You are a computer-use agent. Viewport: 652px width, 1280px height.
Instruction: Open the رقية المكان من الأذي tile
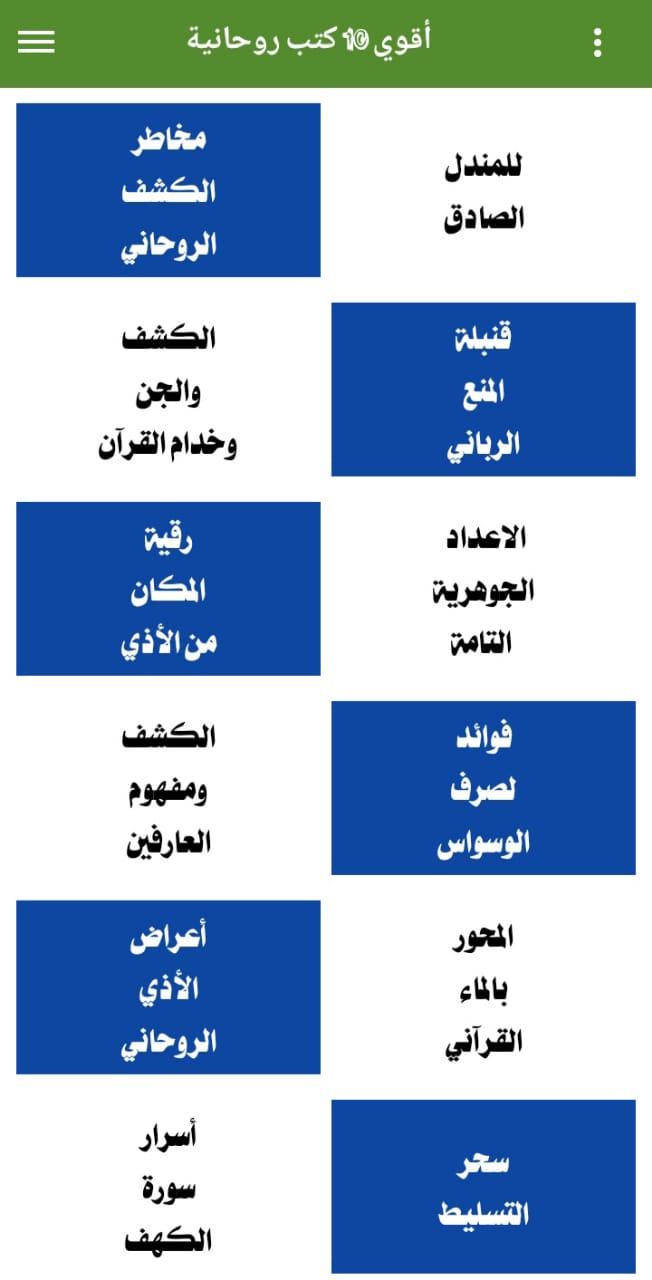coord(168,589)
